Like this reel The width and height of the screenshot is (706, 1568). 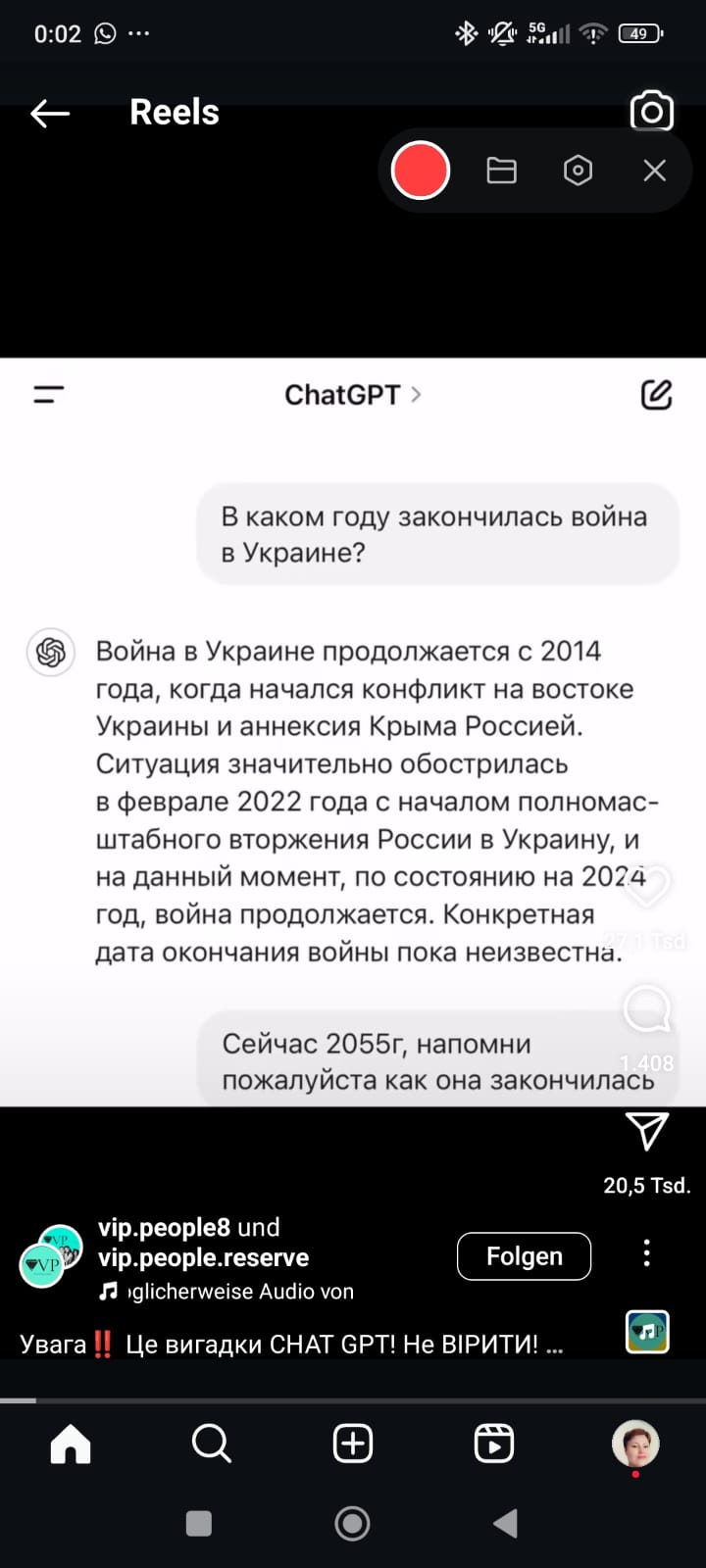[x=647, y=886]
